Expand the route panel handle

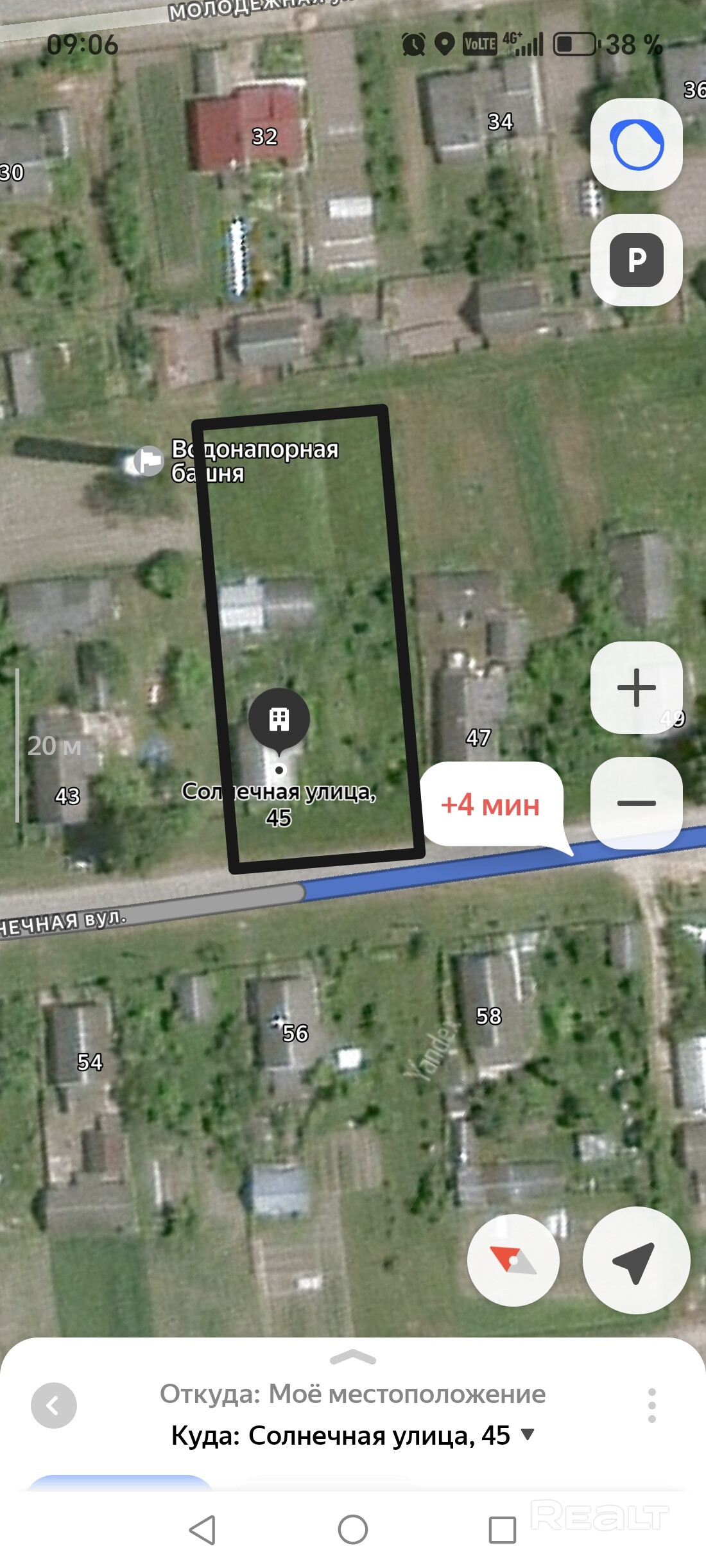(352, 1357)
